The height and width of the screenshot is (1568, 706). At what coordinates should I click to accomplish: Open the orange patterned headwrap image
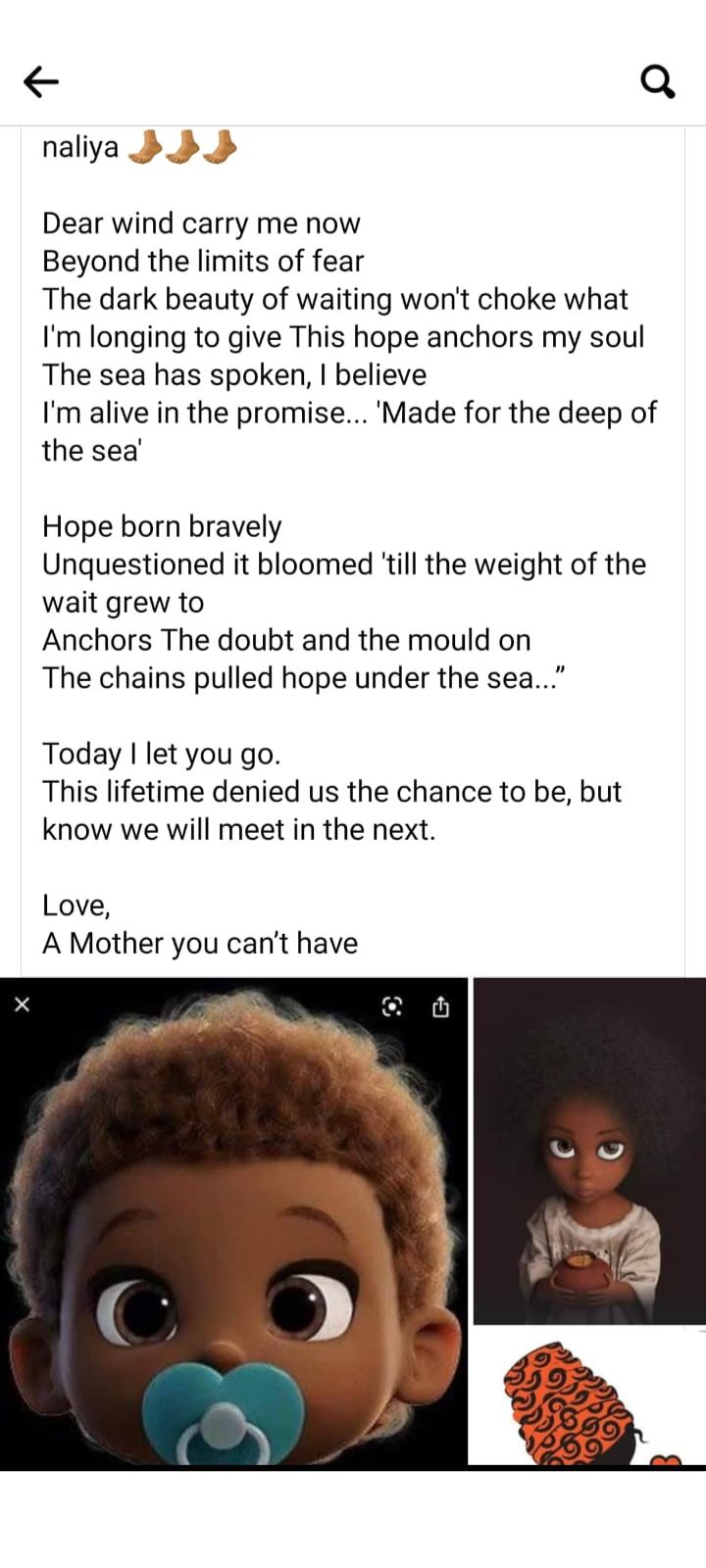point(586,1397)
